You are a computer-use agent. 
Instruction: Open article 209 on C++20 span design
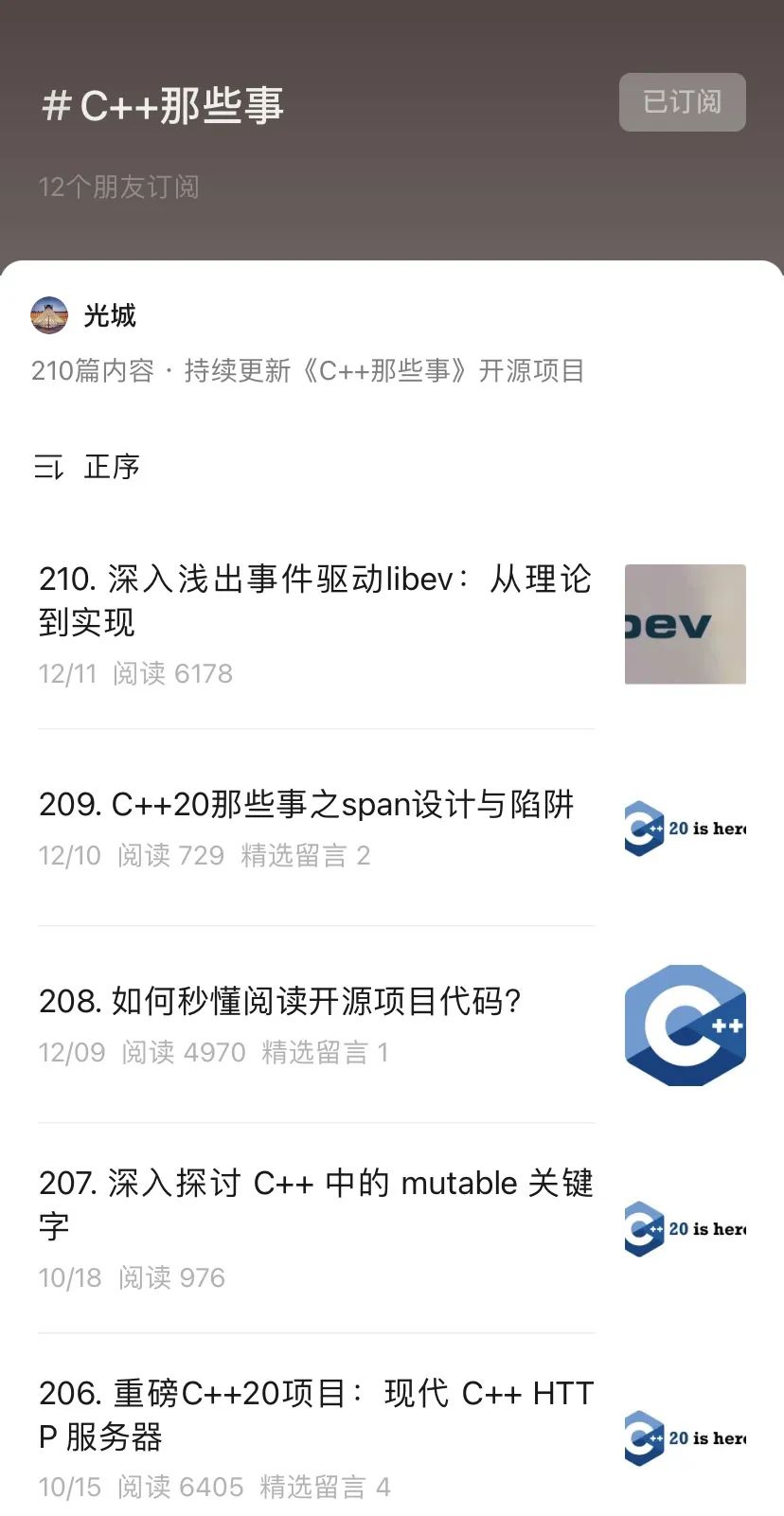pos(306,805)
